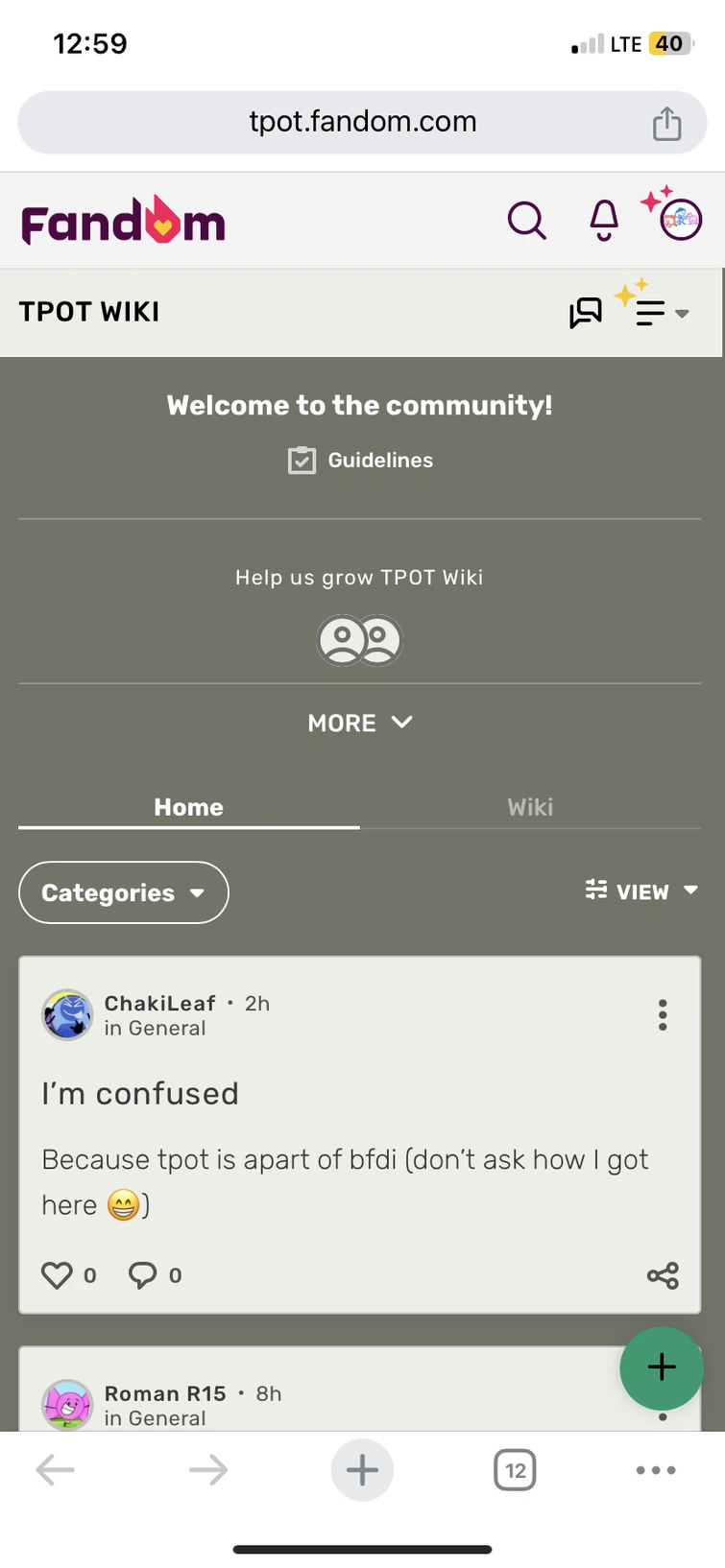725x1568 pixels.
Task: Like ChakiLeaf's post
Action: pyautogui.click(x=58, y=1275)
